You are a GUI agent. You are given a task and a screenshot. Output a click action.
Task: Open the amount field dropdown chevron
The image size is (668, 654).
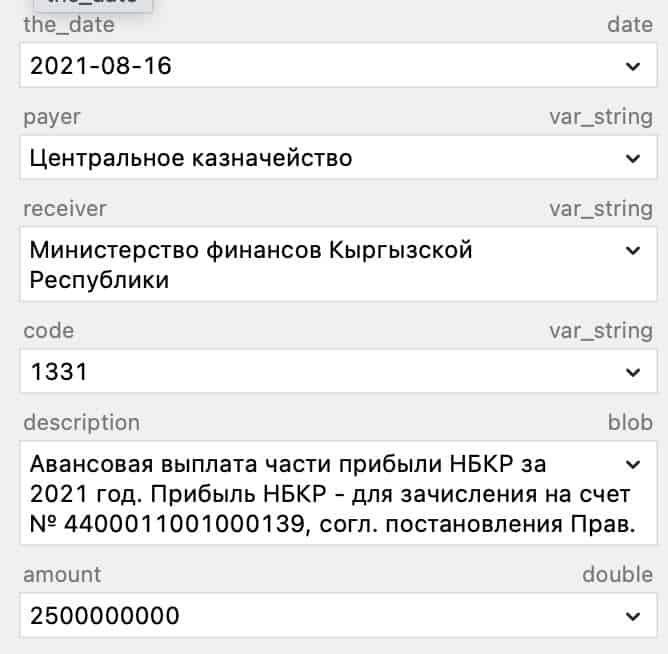(632, 616)
